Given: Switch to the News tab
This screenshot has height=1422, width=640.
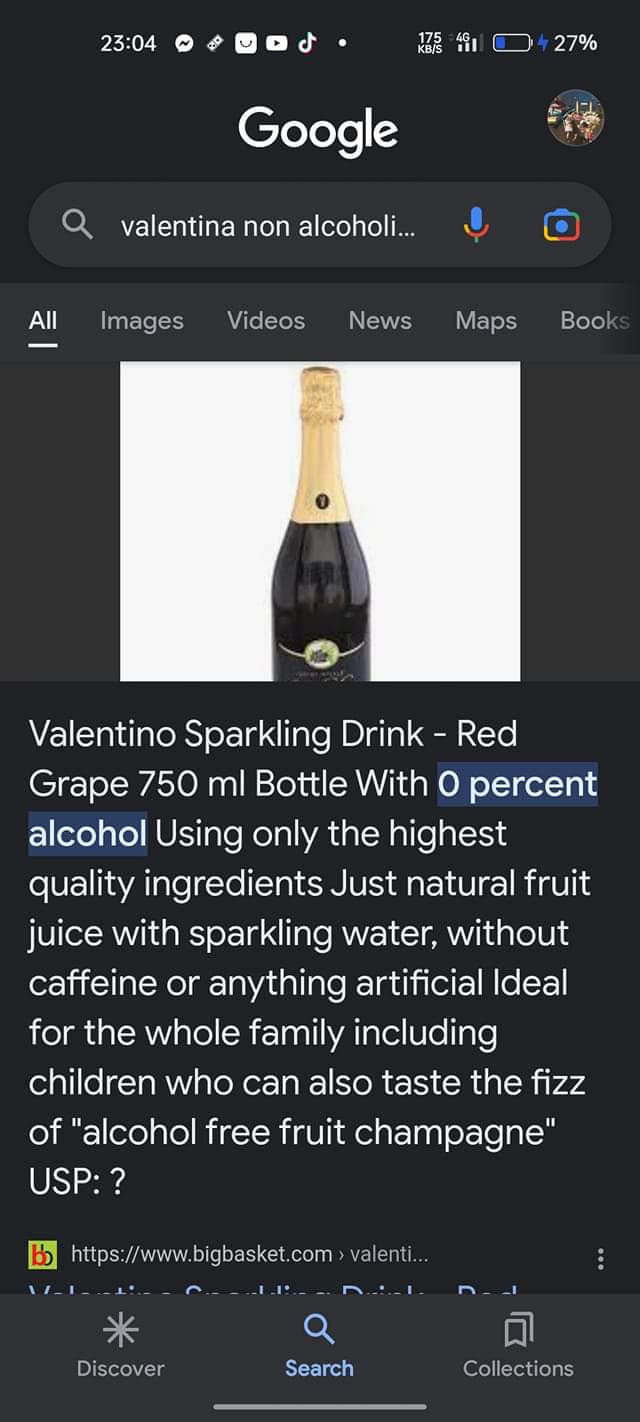Looking at the screenshot, I should pyautogui.click(x=380, y=320).
